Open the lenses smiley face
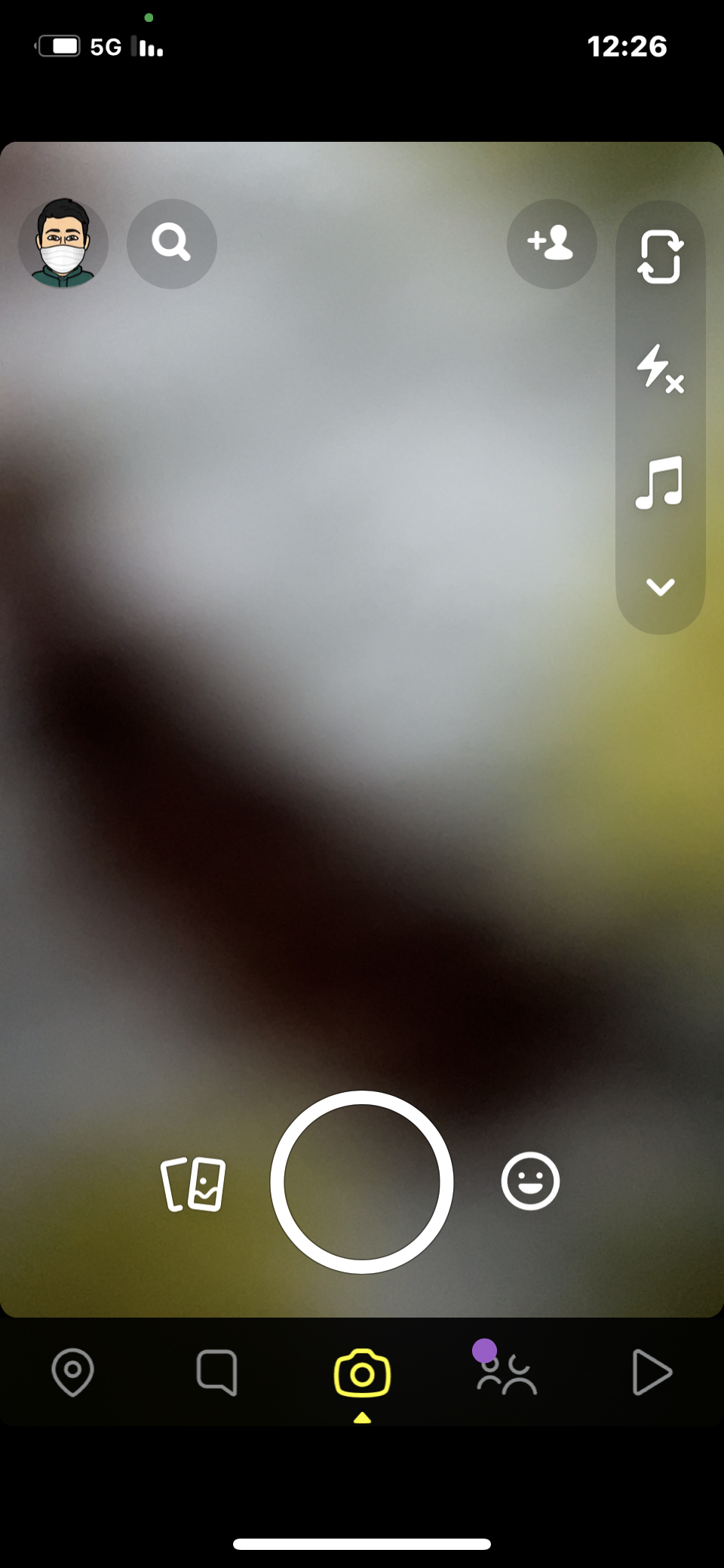 (530, 1181)
